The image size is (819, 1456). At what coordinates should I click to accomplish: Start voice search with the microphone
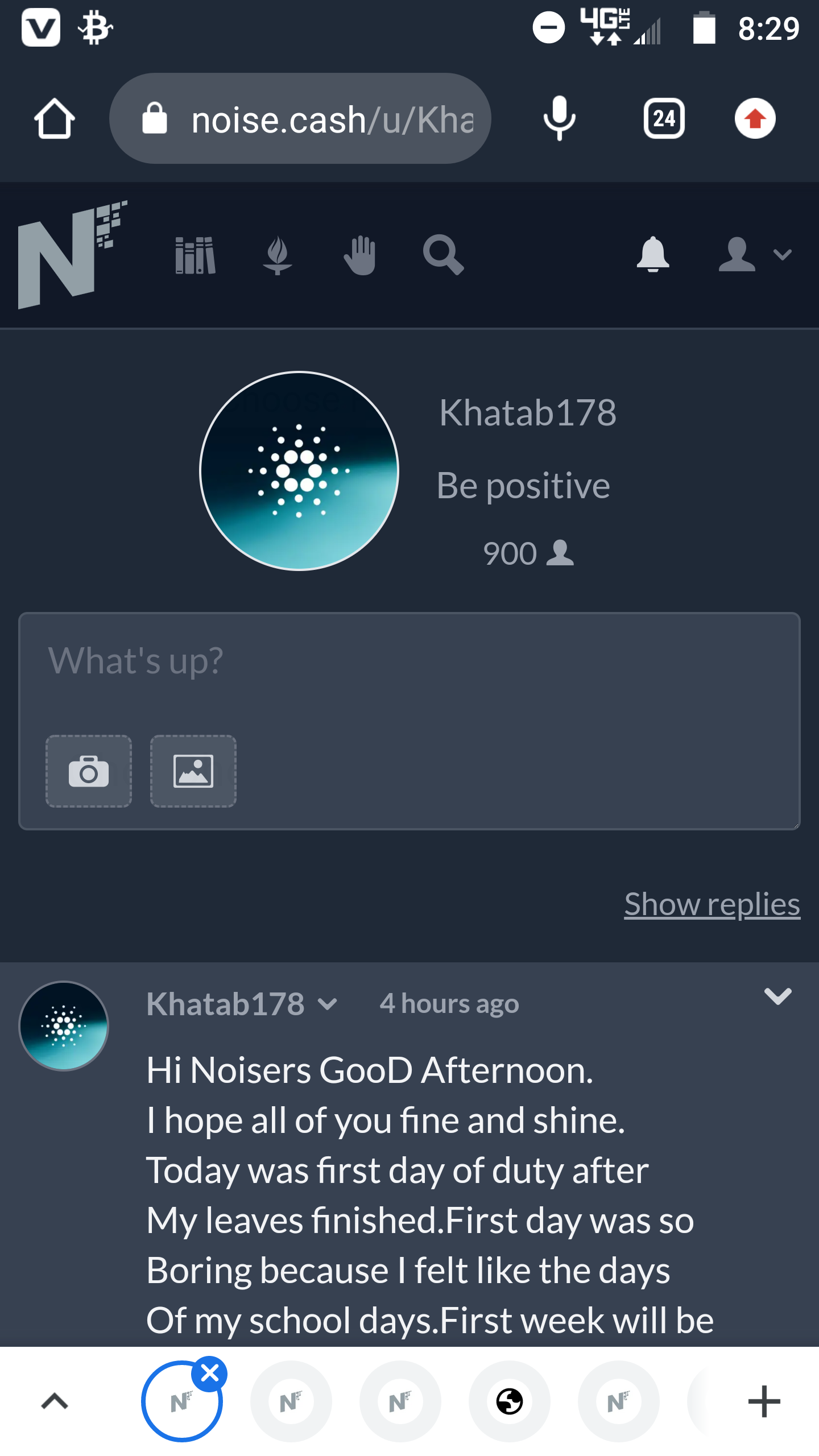[x=560, y=118]
